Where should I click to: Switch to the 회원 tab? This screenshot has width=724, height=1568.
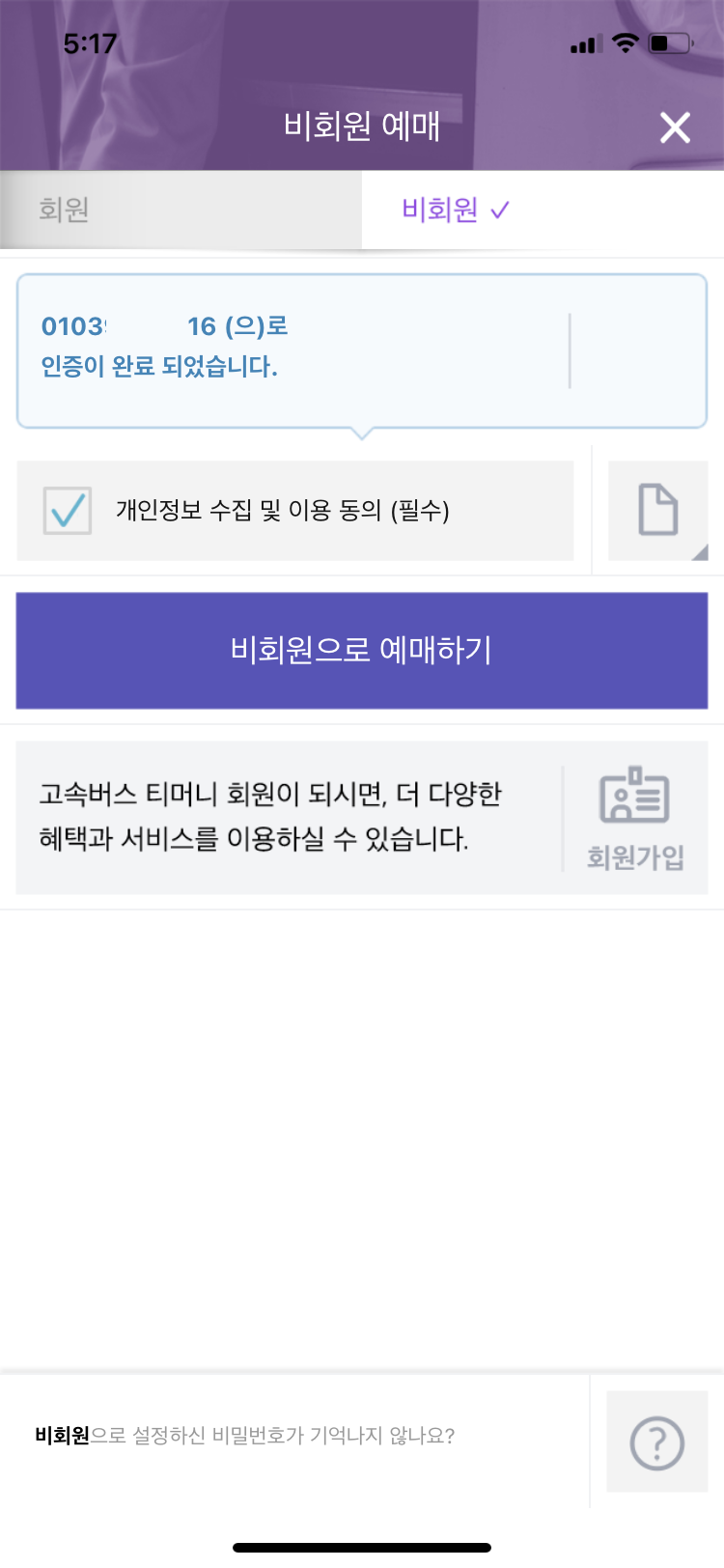tap(179, 209)
